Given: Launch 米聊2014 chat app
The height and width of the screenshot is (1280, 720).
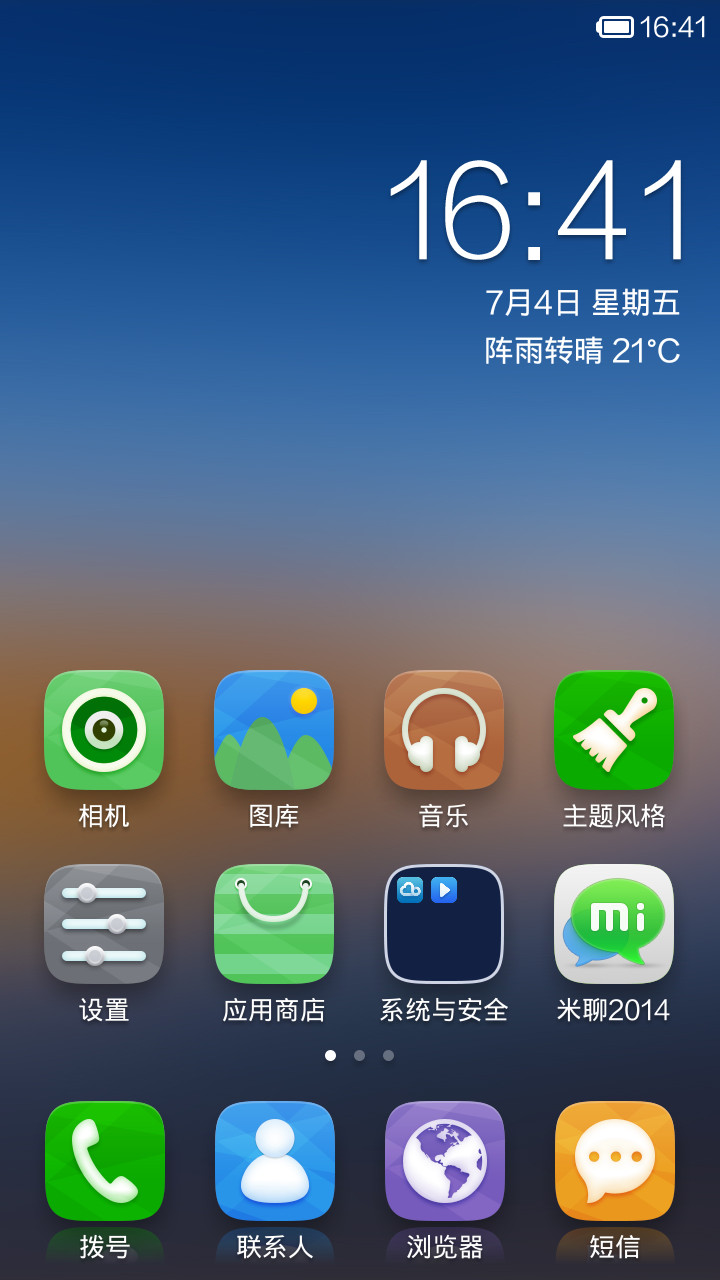Looking at the screenshot, I should point(614,924).
